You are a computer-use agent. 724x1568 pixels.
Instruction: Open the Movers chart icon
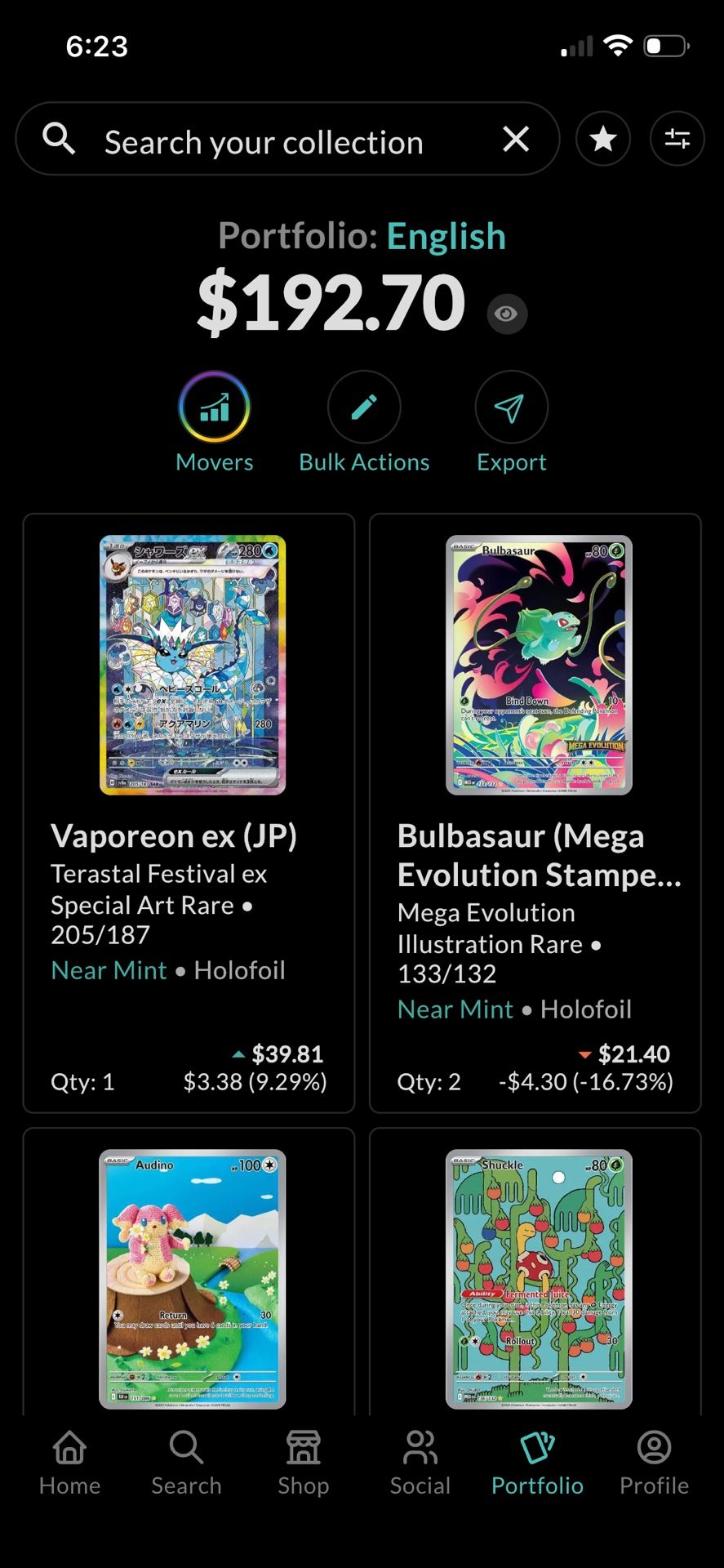point(213,406)
